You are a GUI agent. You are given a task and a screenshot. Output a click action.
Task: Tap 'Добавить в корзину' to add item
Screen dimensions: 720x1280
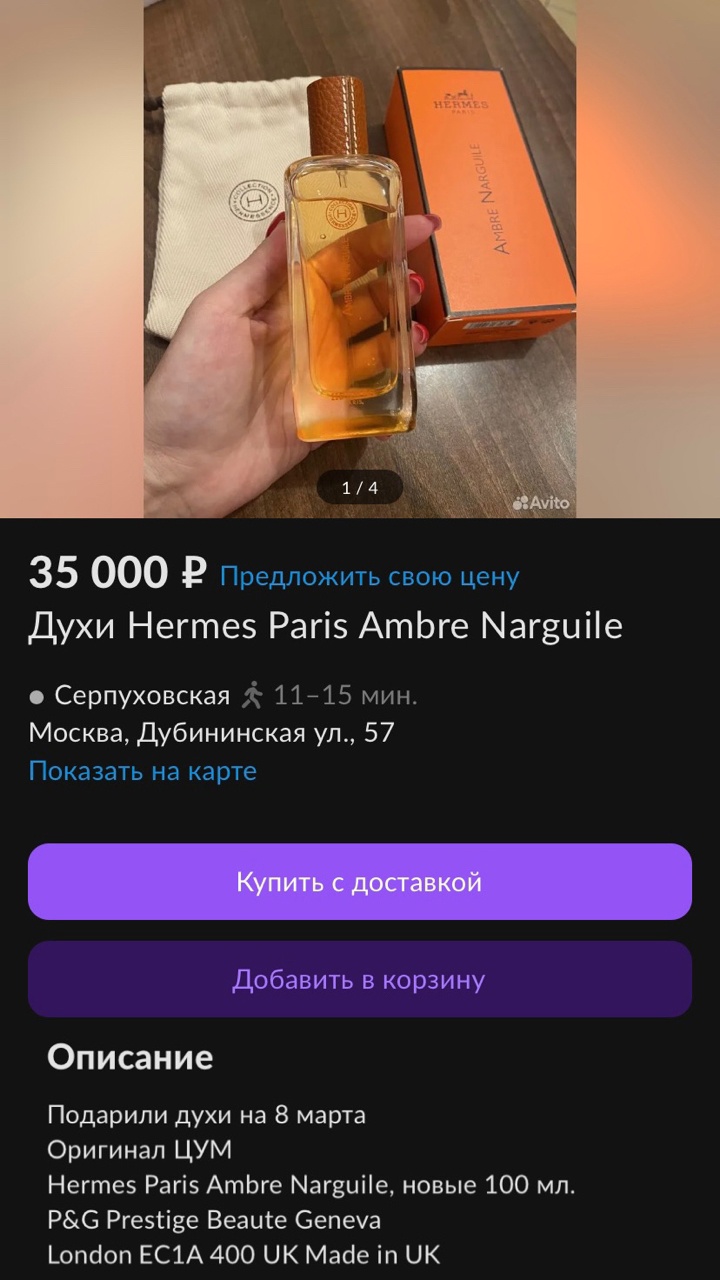click(x=359, y=979)
